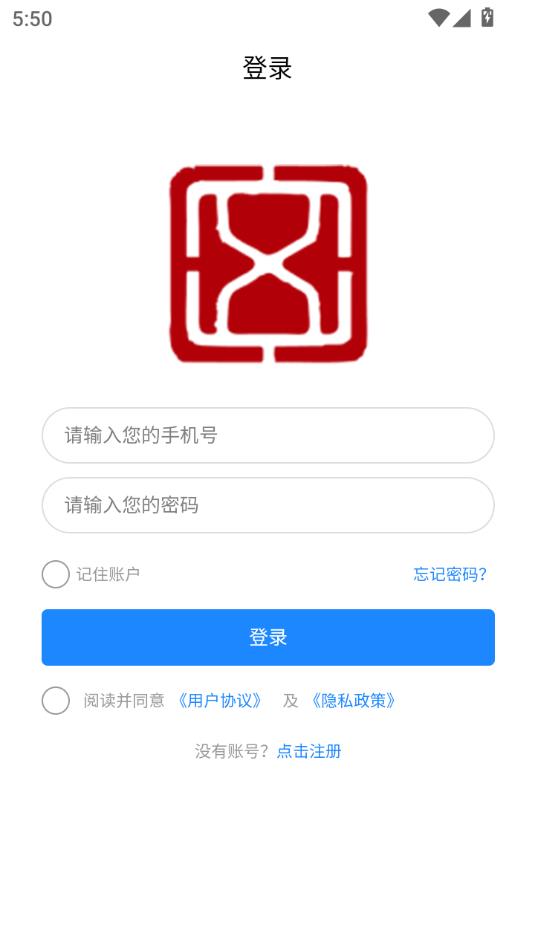Tap the phone number input field
This screenshot has width=535, height=951.
[x=268, y=435]
